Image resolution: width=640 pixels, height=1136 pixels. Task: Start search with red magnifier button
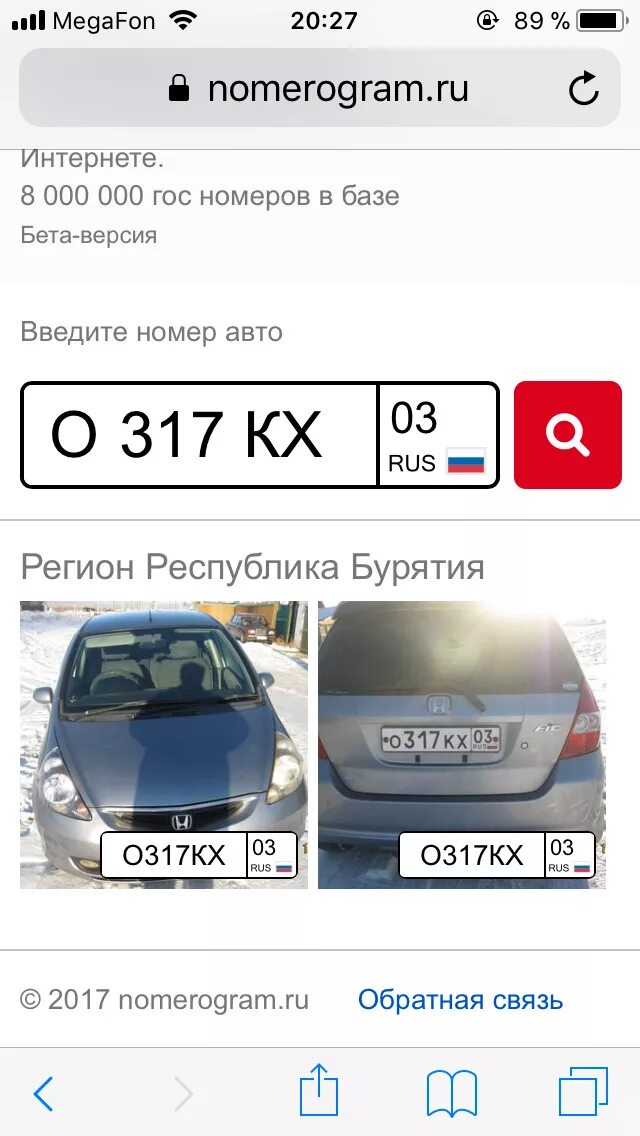point(568,435)
